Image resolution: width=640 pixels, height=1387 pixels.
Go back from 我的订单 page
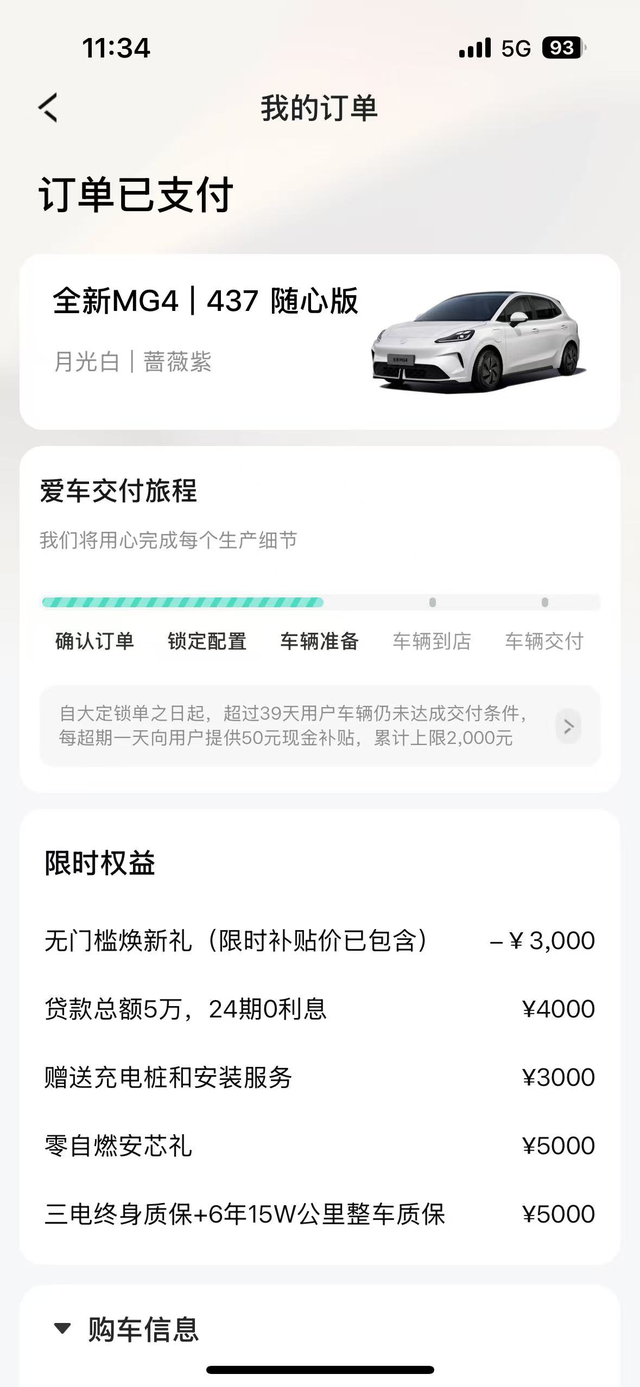[48, 107]
